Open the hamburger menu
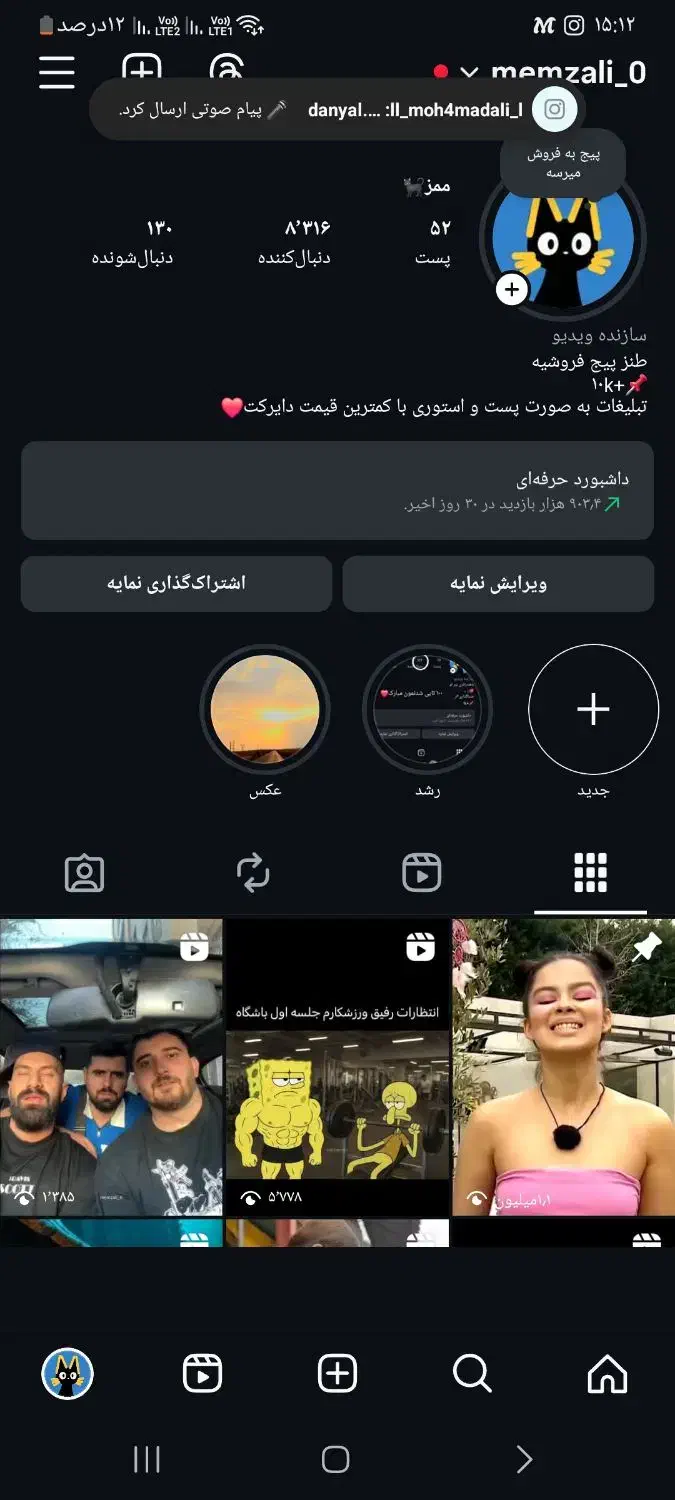675x1500 pixels. [x=57, y=72]
